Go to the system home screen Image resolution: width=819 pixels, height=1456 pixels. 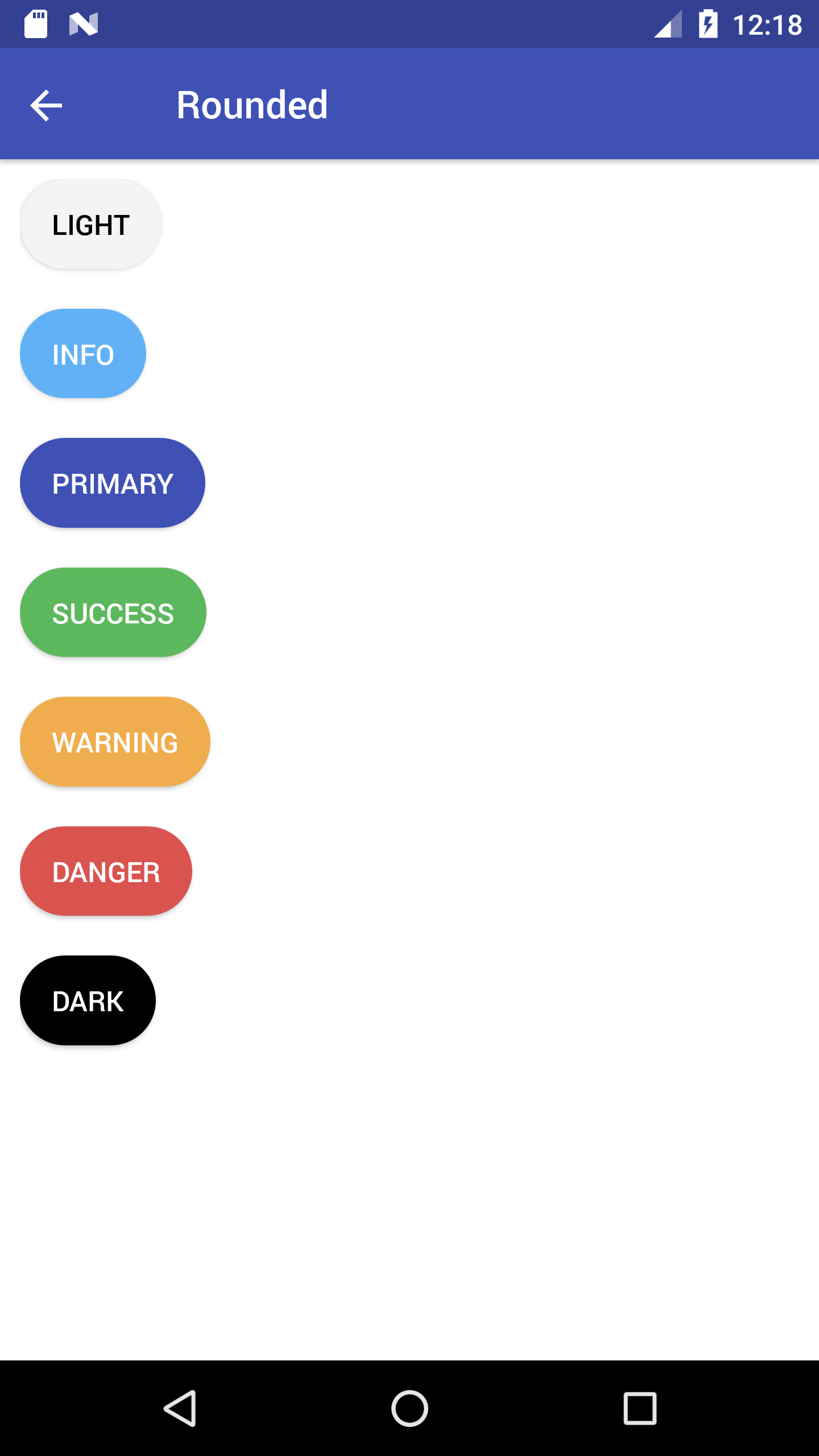tap(409, 1408)
